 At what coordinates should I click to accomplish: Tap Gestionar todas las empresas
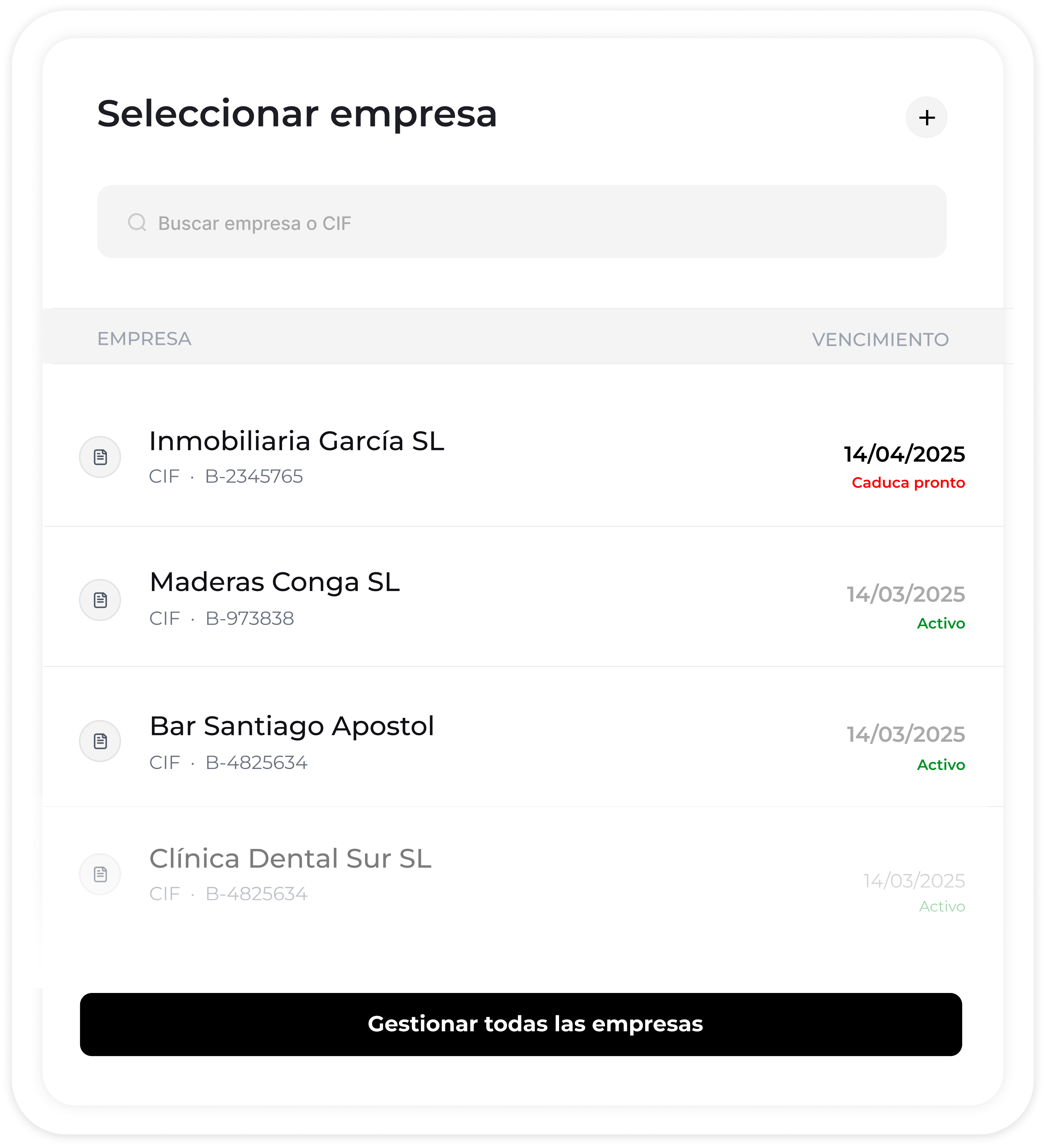coord(521,1024)
